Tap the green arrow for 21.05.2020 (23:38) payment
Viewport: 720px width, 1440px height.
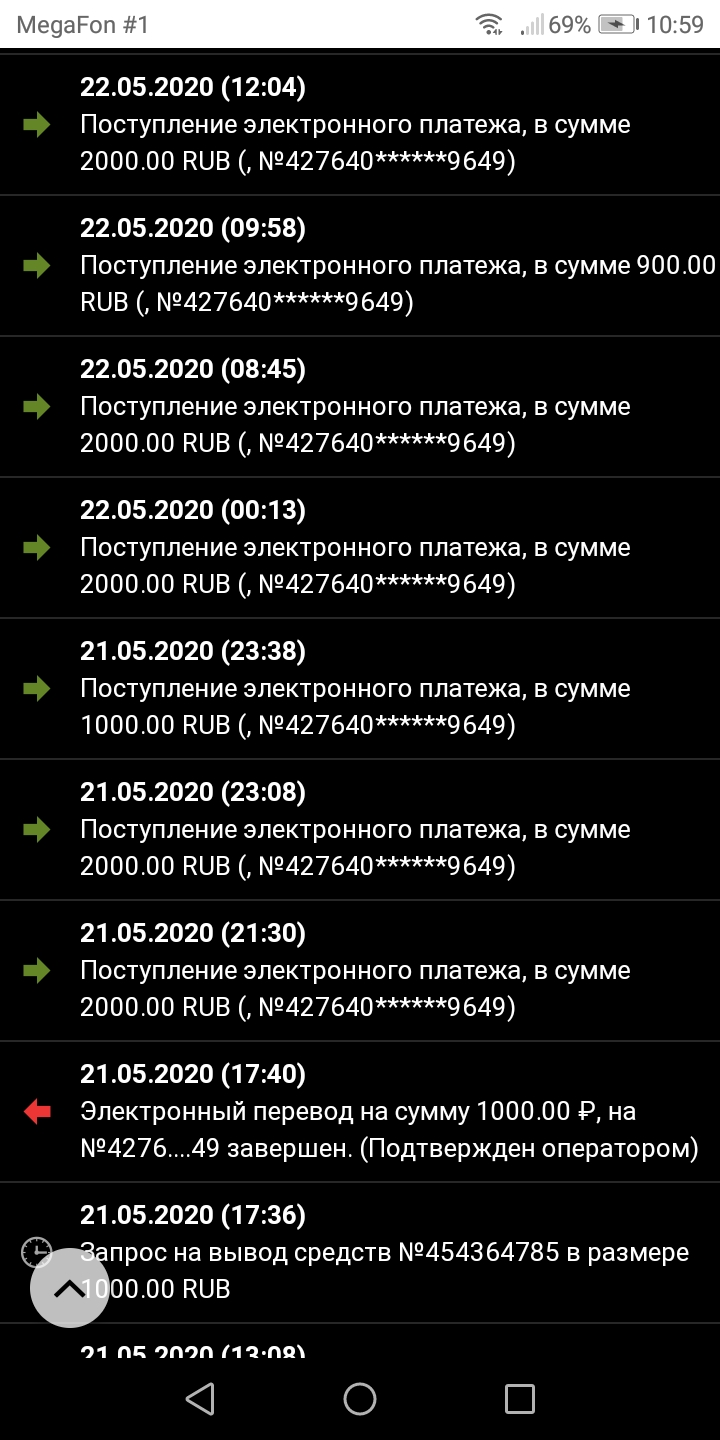(36, 688)
